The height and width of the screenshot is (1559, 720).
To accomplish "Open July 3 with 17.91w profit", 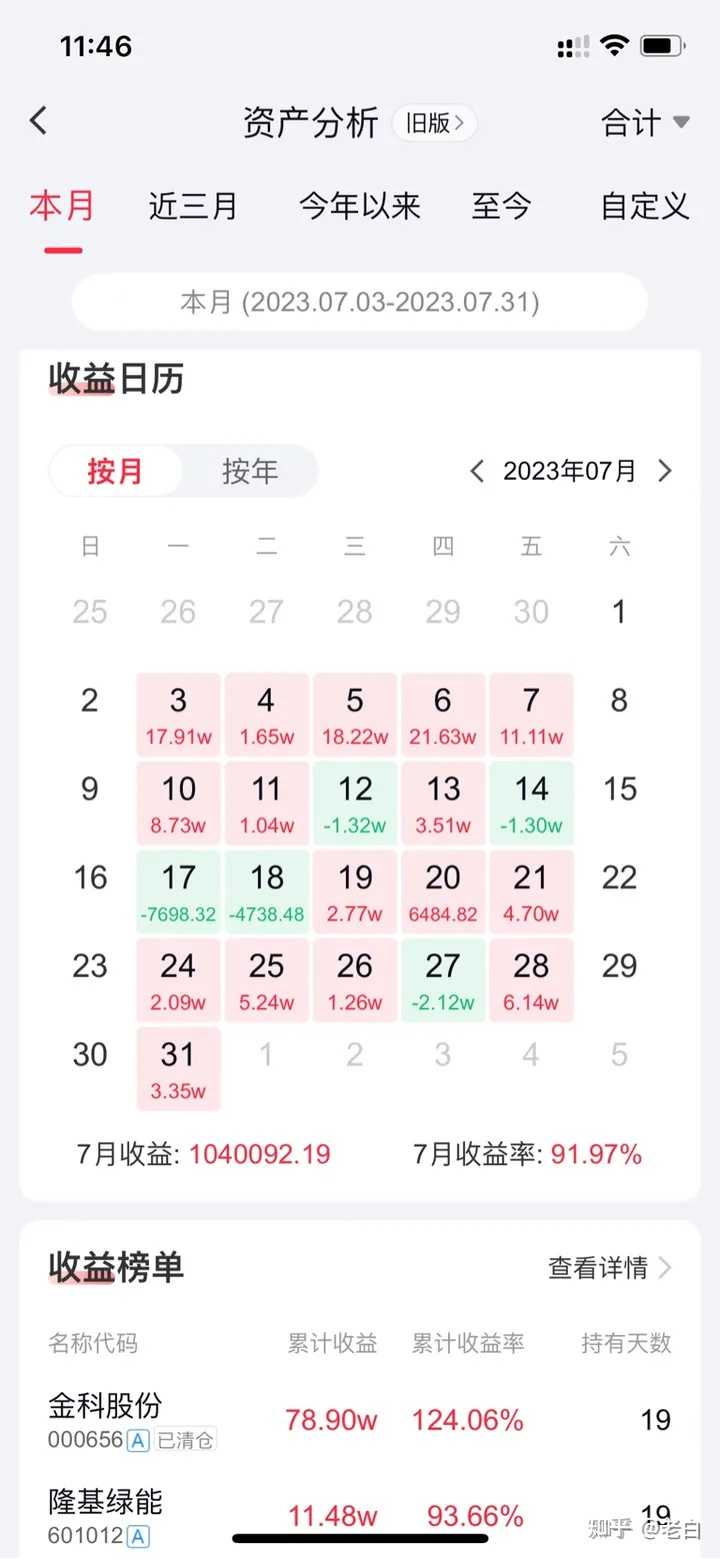I will click(178, 714).
